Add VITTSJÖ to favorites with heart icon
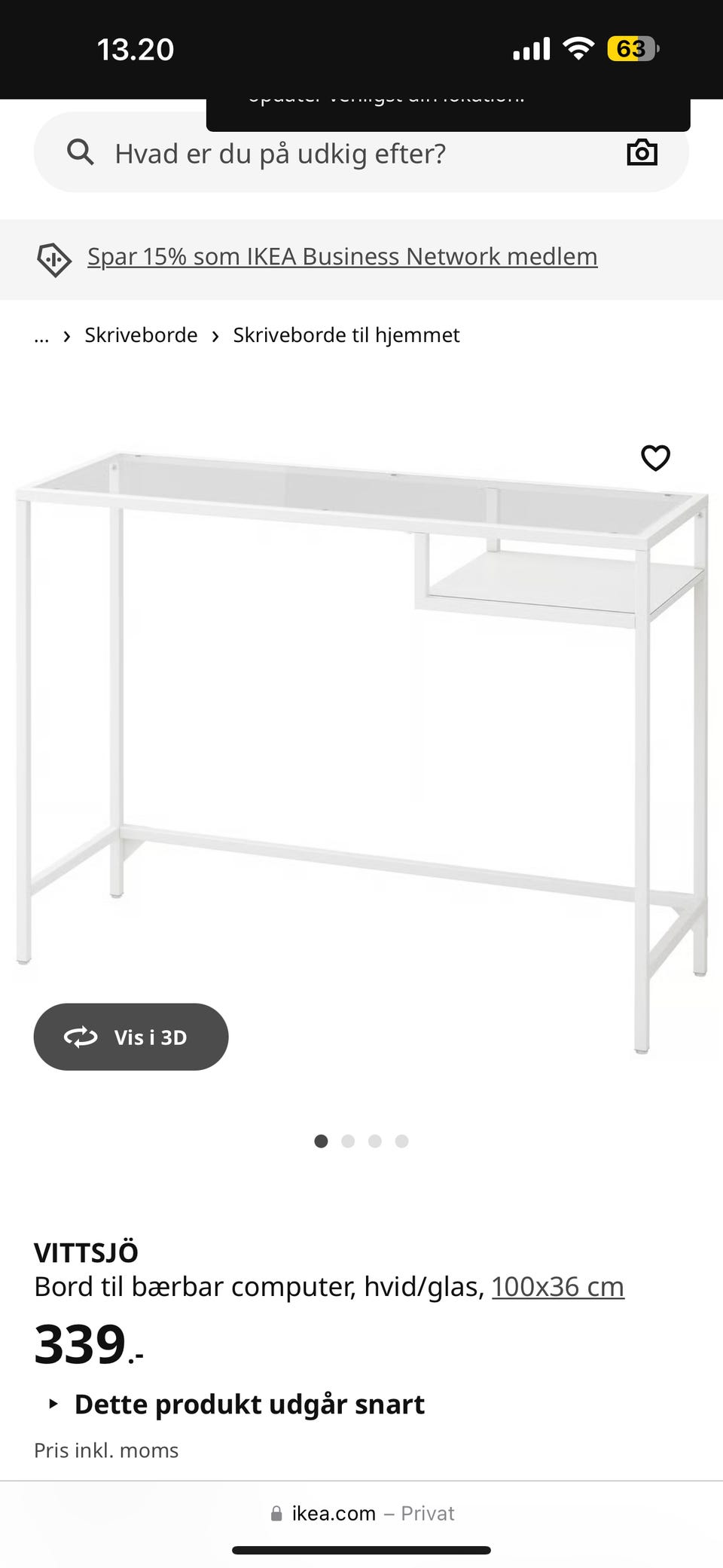723x1568 pixels. (x=655, y=457)
